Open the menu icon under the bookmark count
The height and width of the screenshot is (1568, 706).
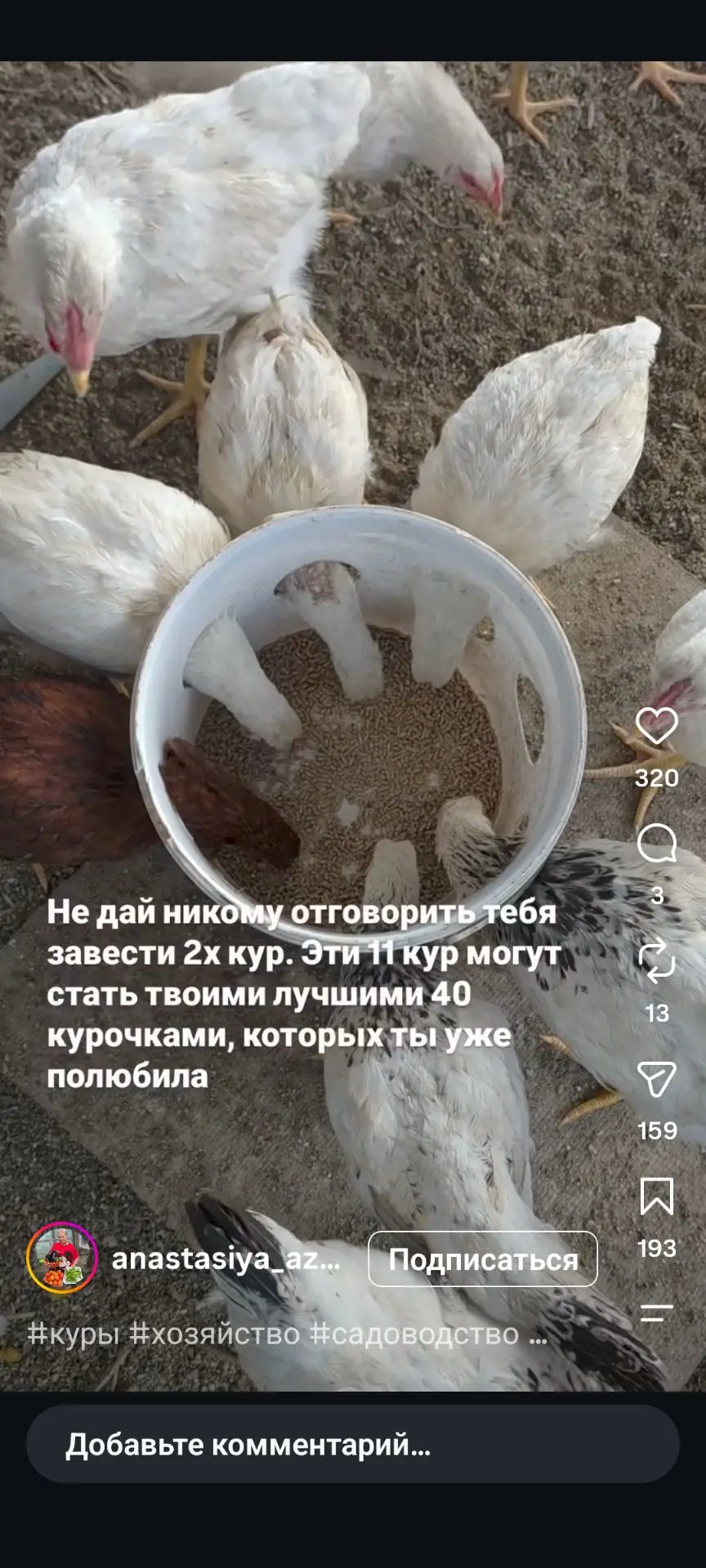[657, 1314]
